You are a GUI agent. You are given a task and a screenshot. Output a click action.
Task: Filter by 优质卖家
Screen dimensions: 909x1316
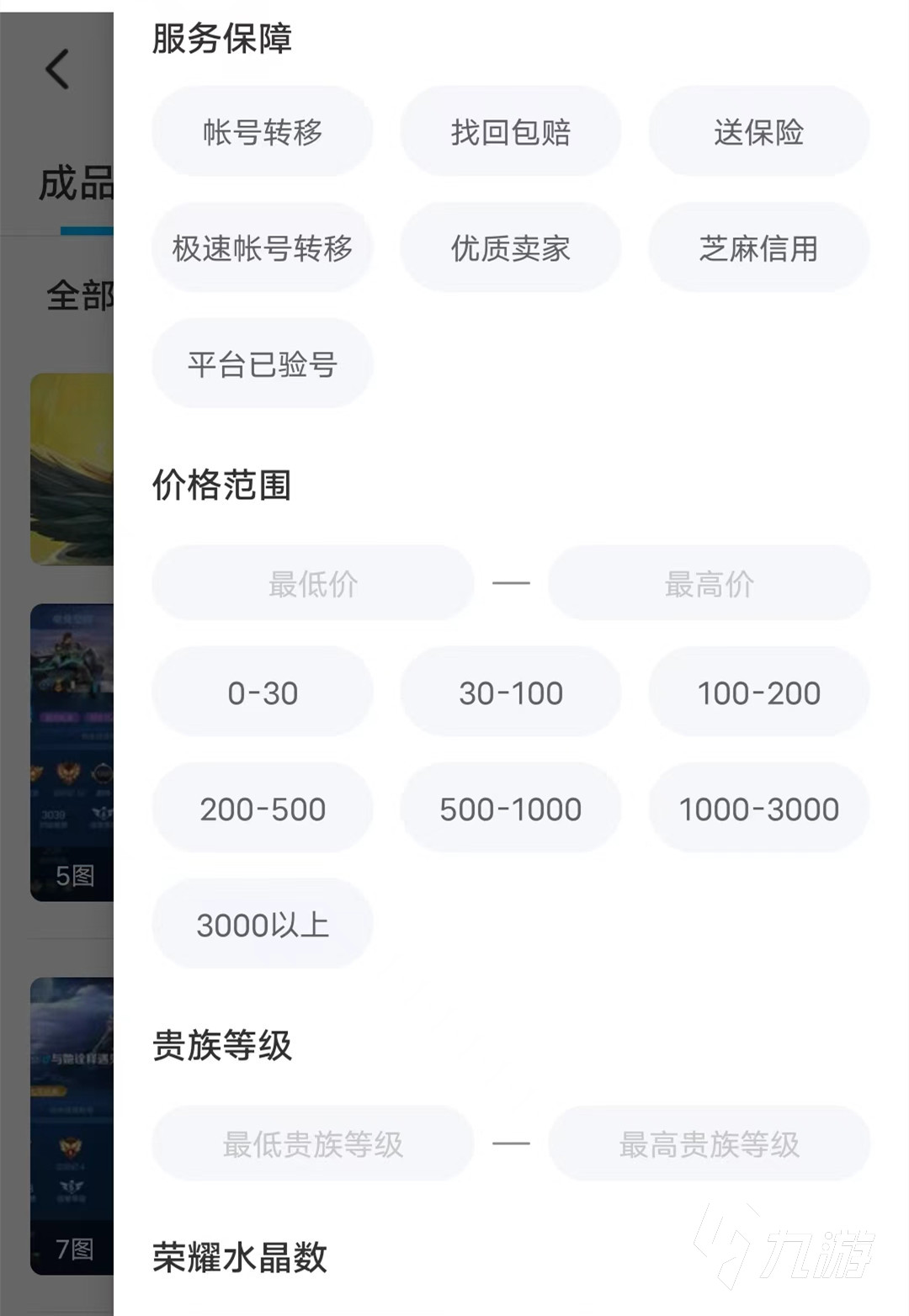click(x=510, y=248)
